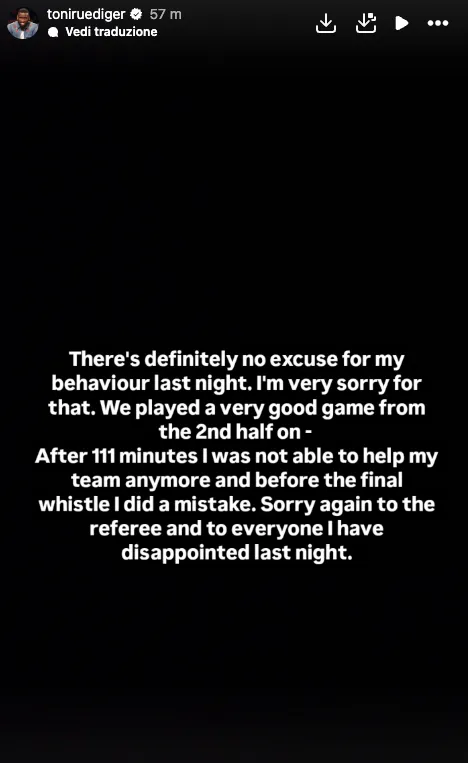The image size is (468, 763).
Task: Download this story
Action: pyautogui.click(x=326, y=23)
